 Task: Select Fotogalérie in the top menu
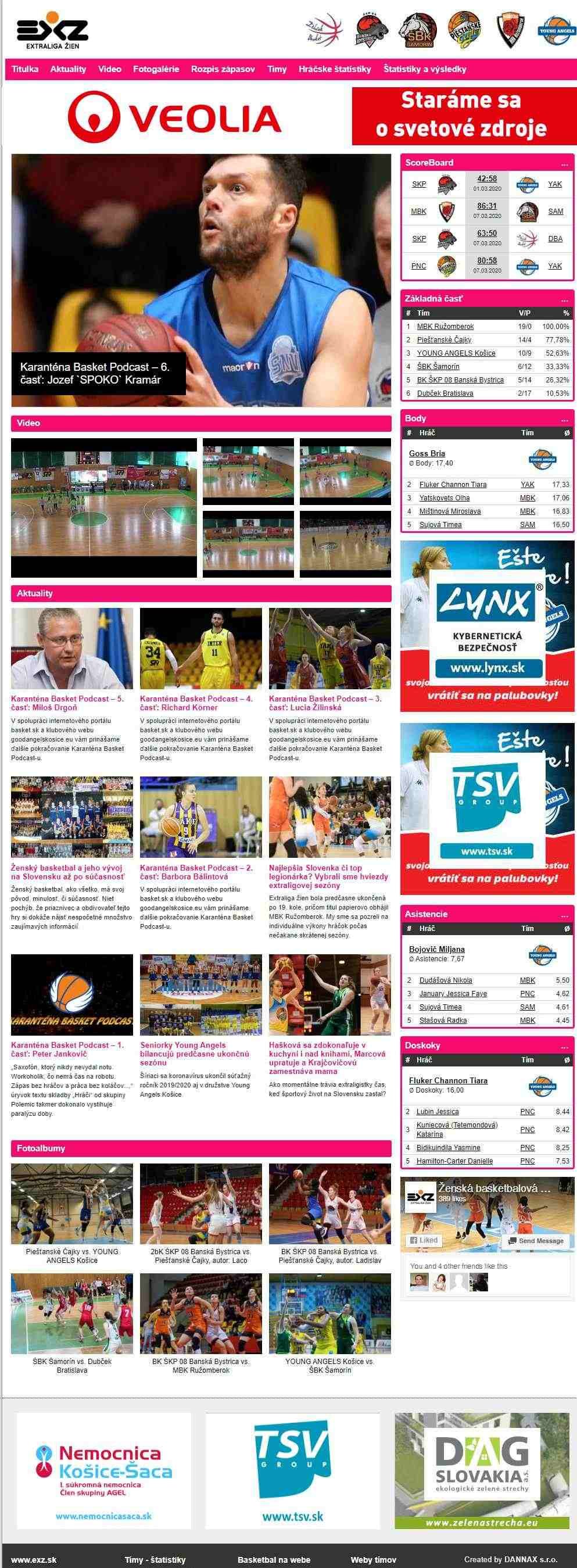coord(156,69)
